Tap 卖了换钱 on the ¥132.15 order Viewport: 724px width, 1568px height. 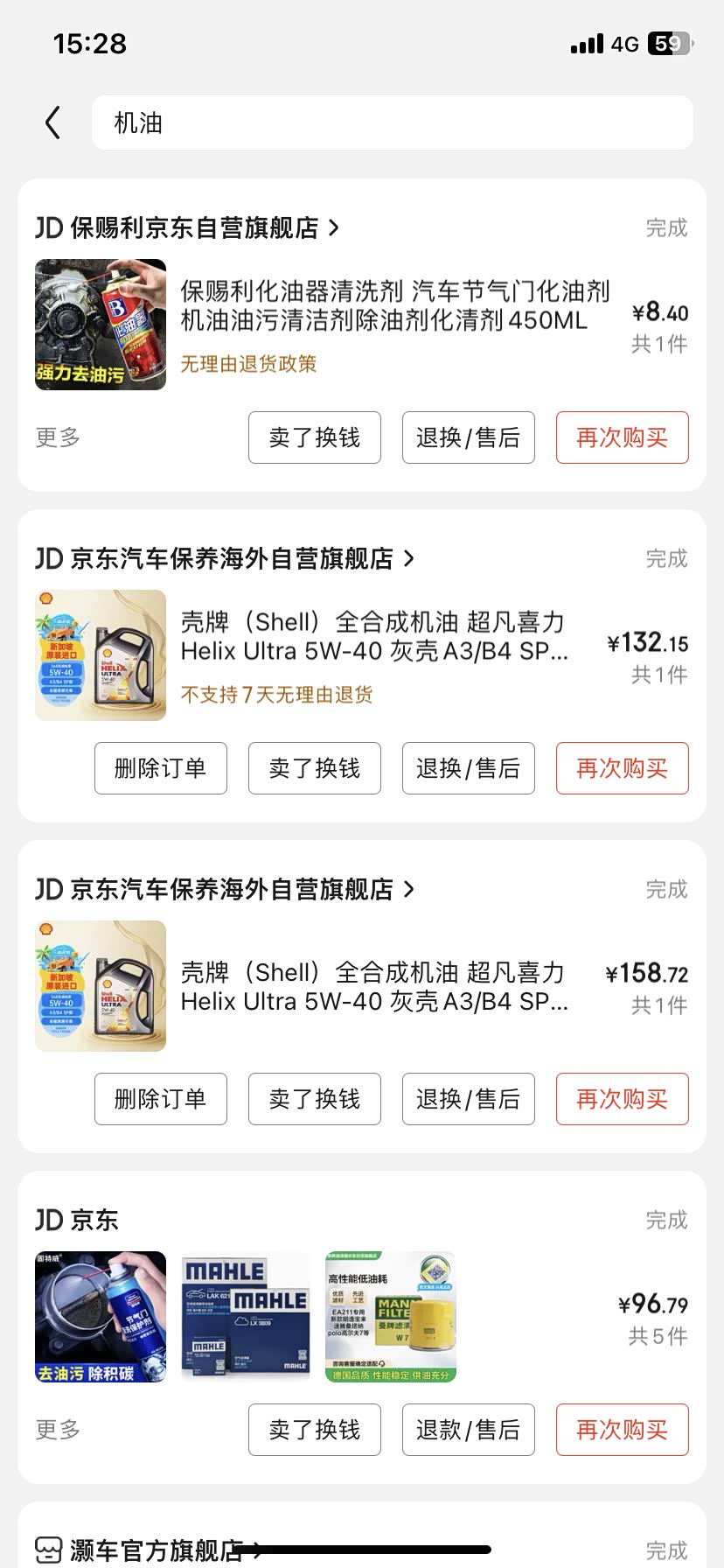pos(314,768)
